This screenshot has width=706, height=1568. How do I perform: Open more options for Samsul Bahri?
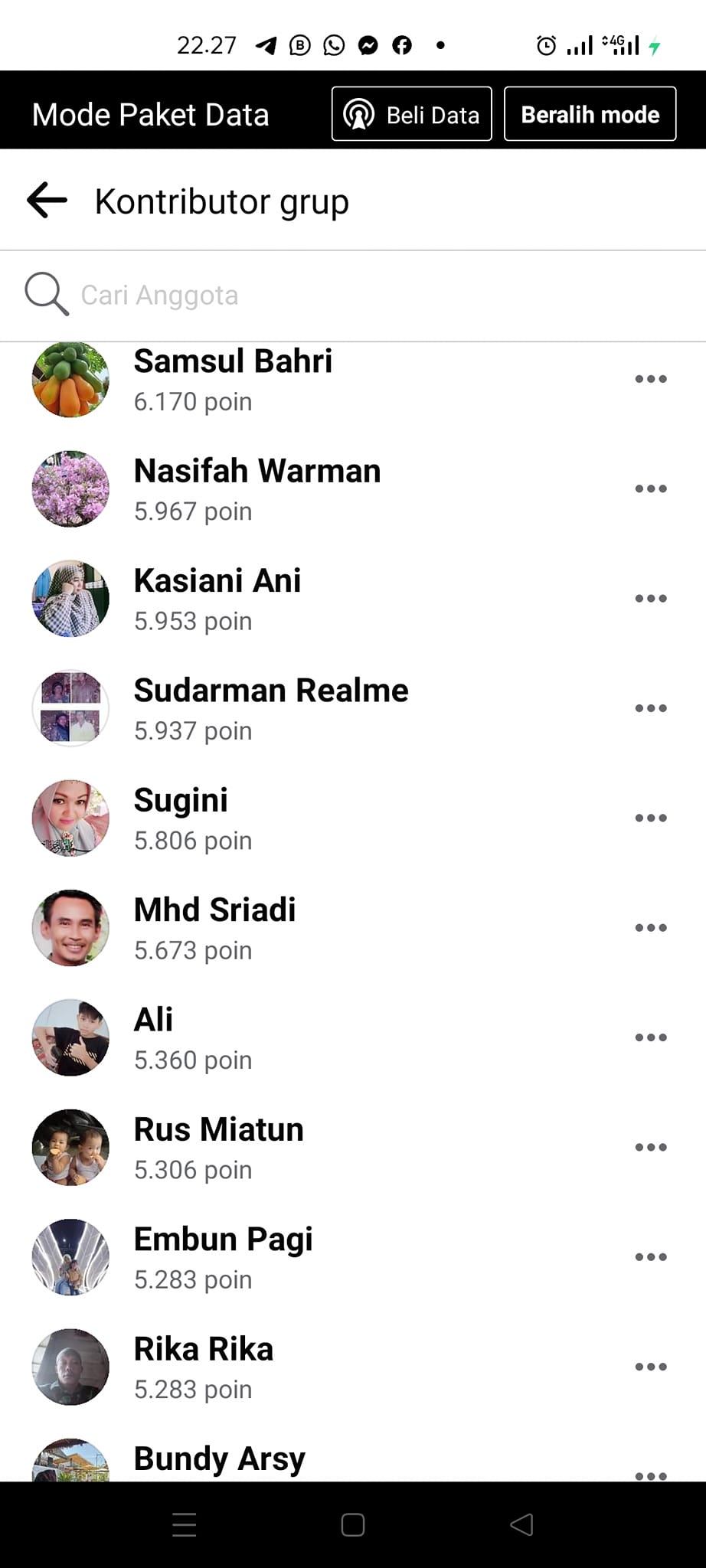pyautogui.click(x=651, y=379)
